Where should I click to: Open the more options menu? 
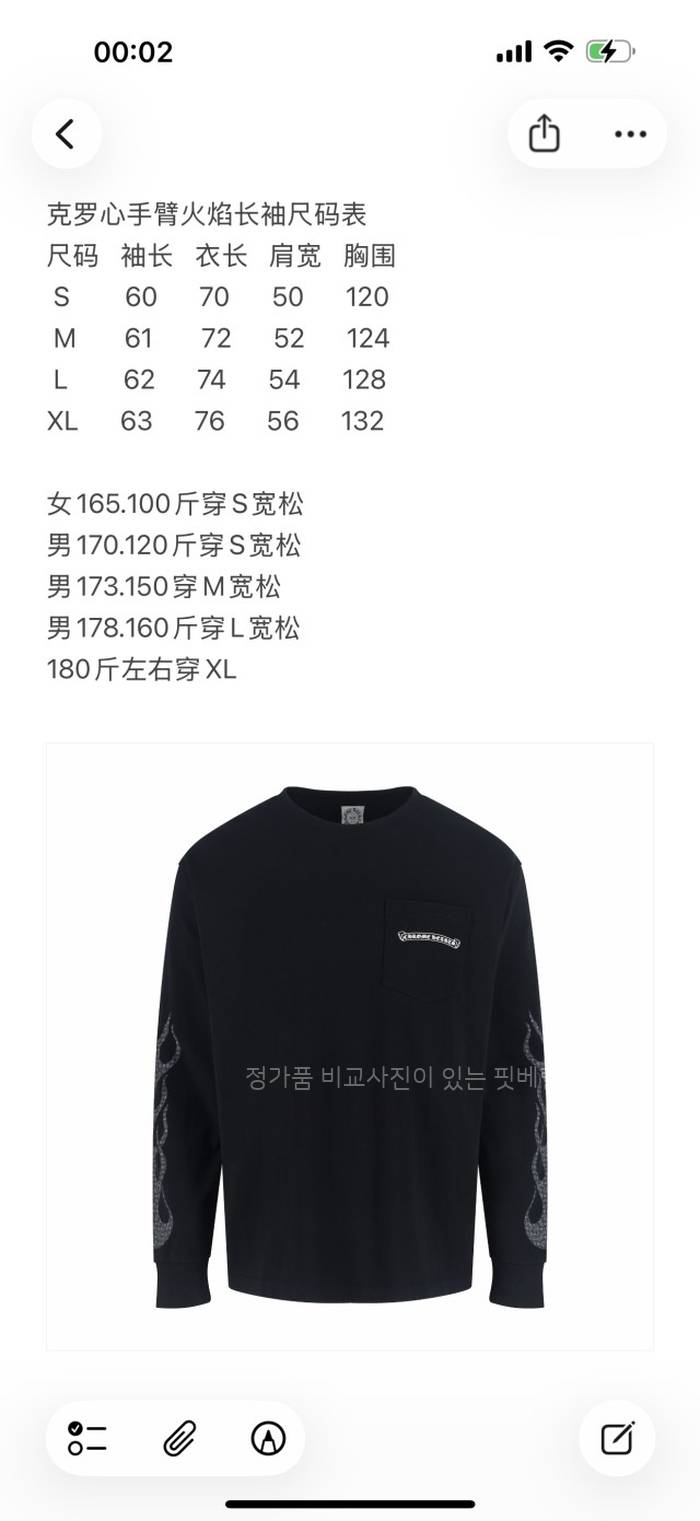point(630,134)
